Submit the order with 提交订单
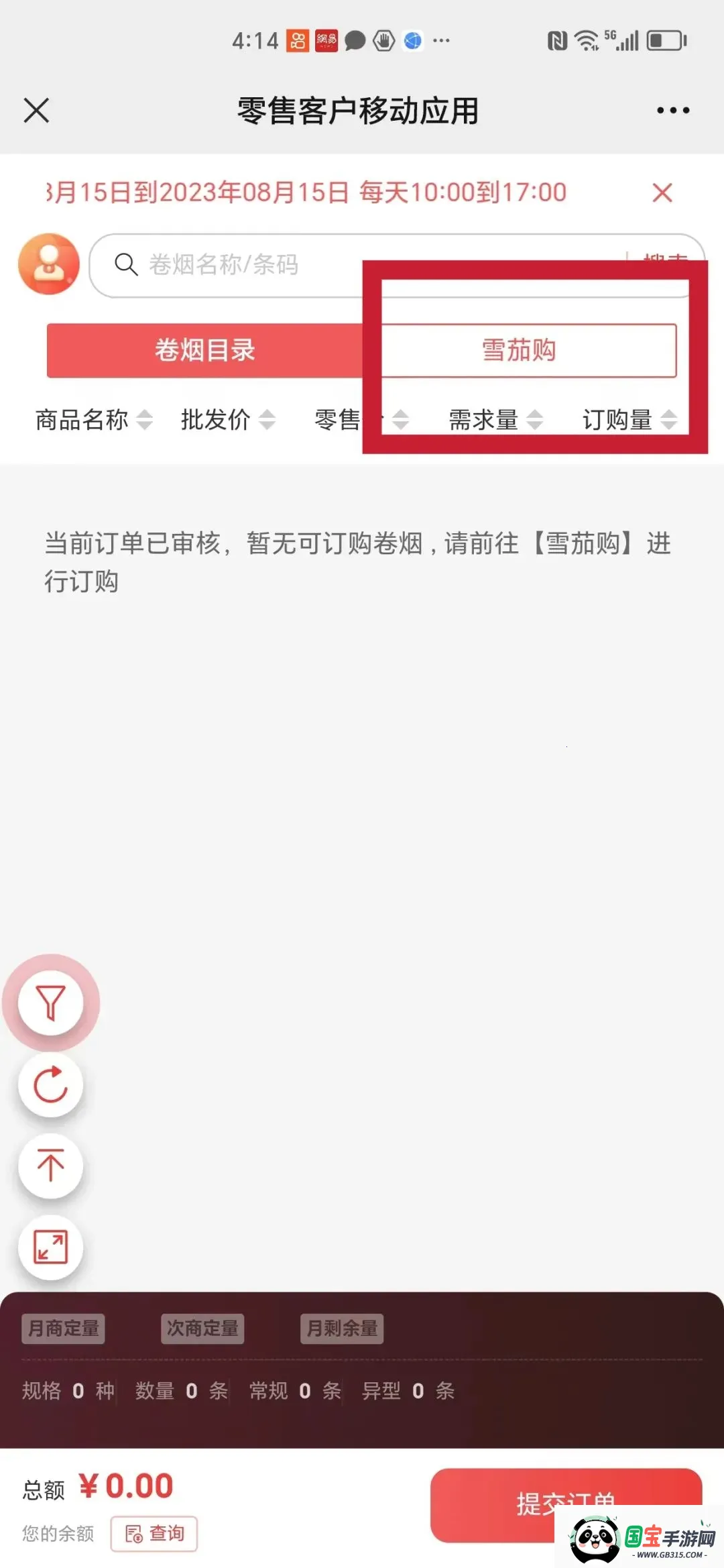Screen dimensions: 724x1568 [509, 1502]
